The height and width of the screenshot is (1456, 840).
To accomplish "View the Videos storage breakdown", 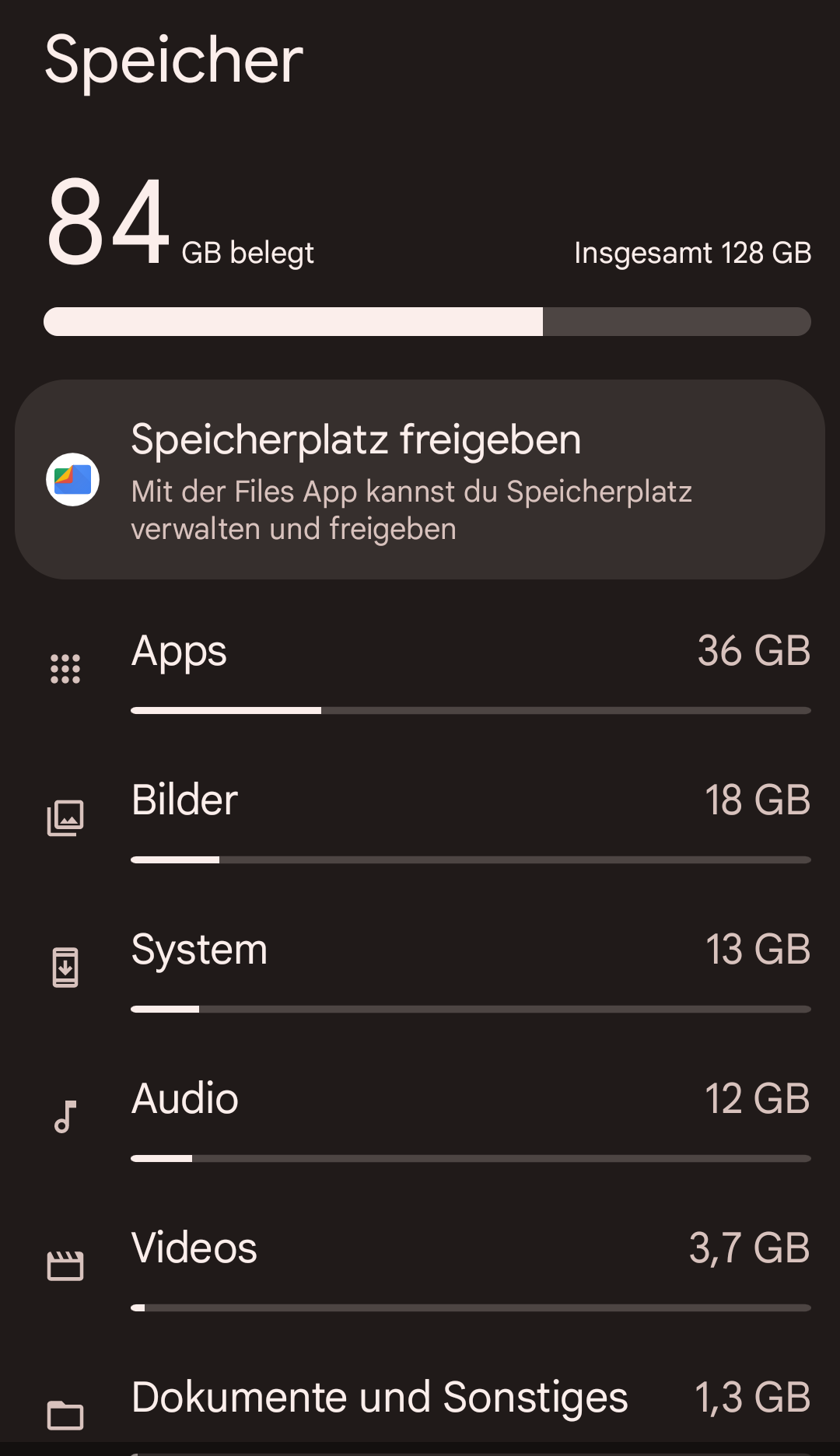I will pyautogui.click(x=420, y=1265).
